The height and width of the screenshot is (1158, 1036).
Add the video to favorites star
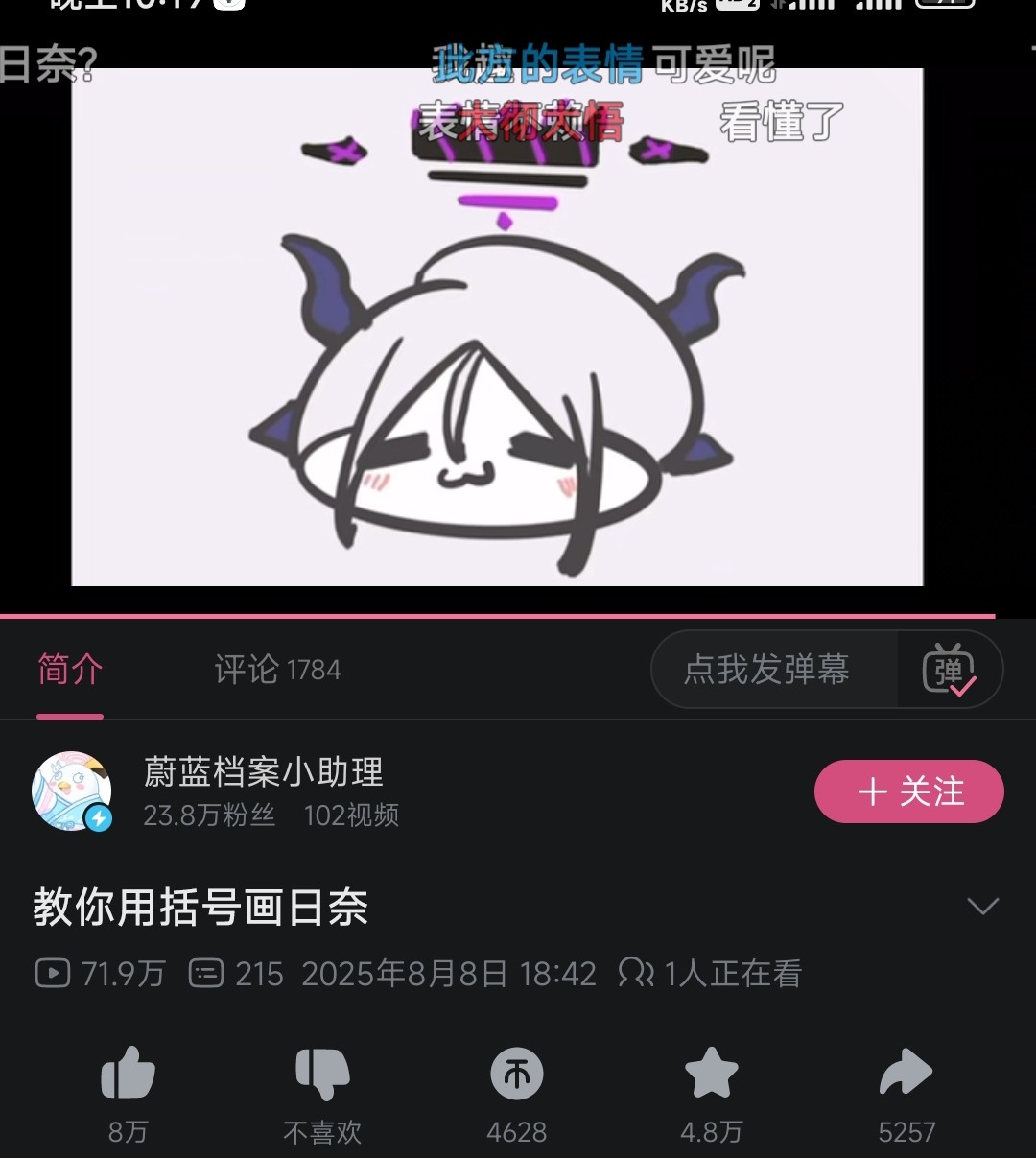(x=711, y=1075)
